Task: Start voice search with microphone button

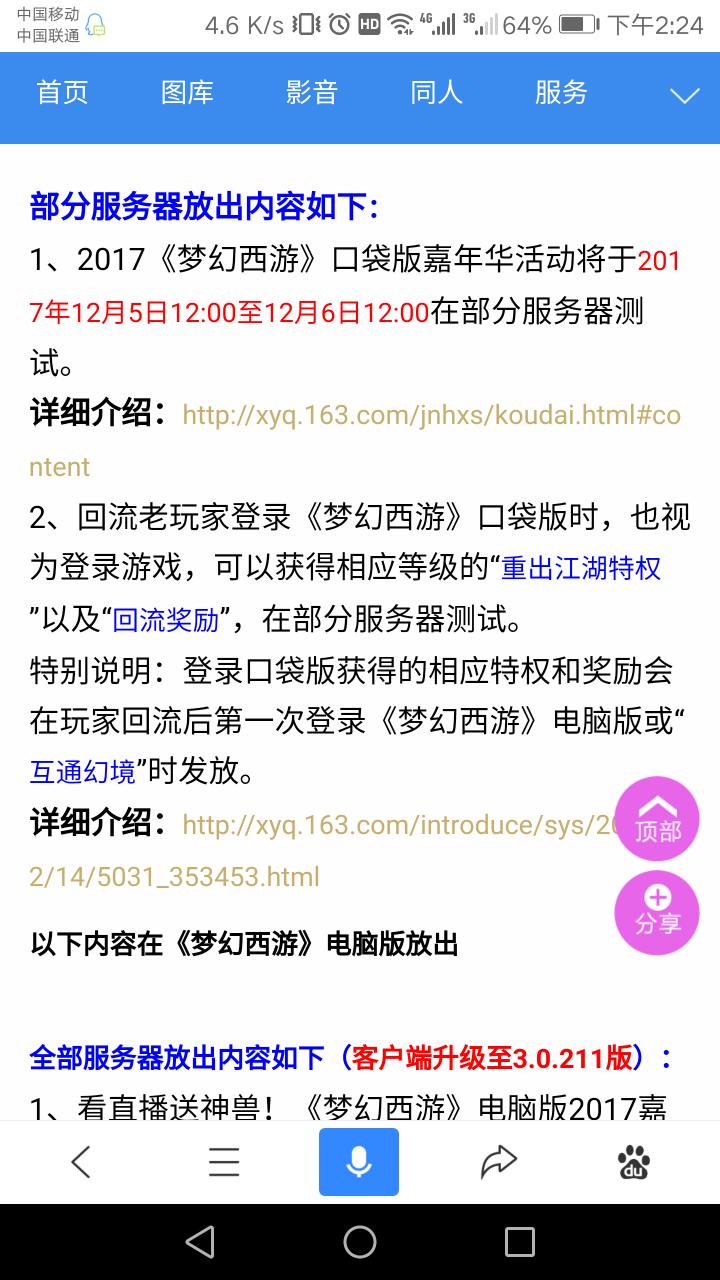Action: [359, 1161]
